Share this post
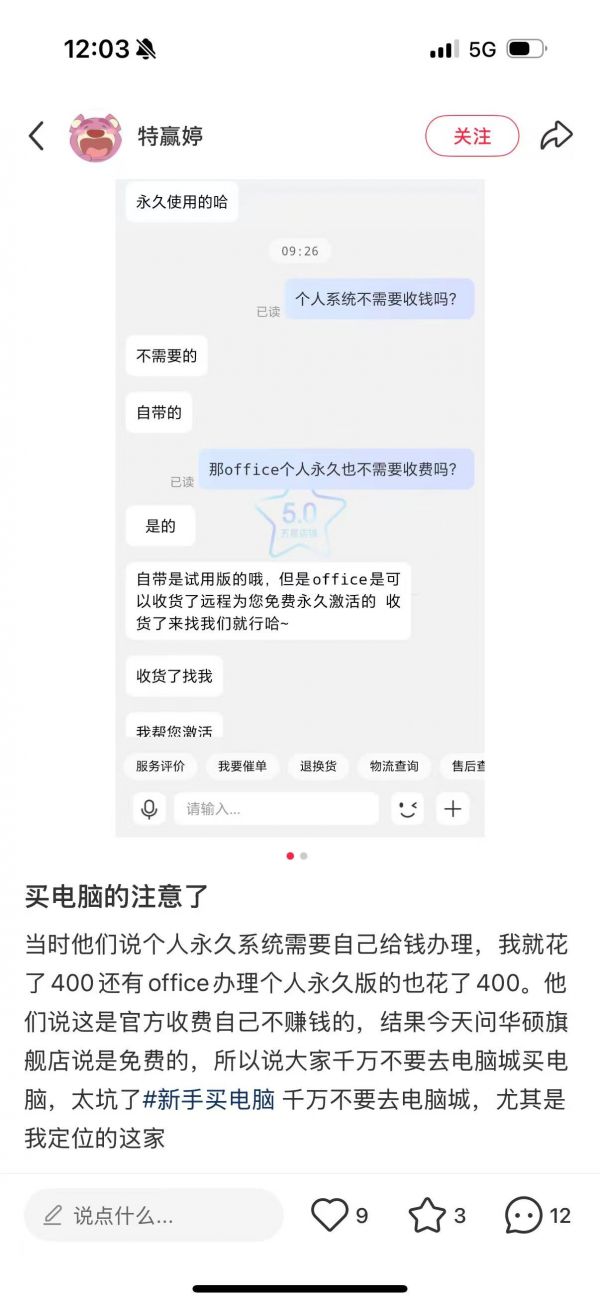This screenshot has height=1304, width=600. [x=556, y=136]
